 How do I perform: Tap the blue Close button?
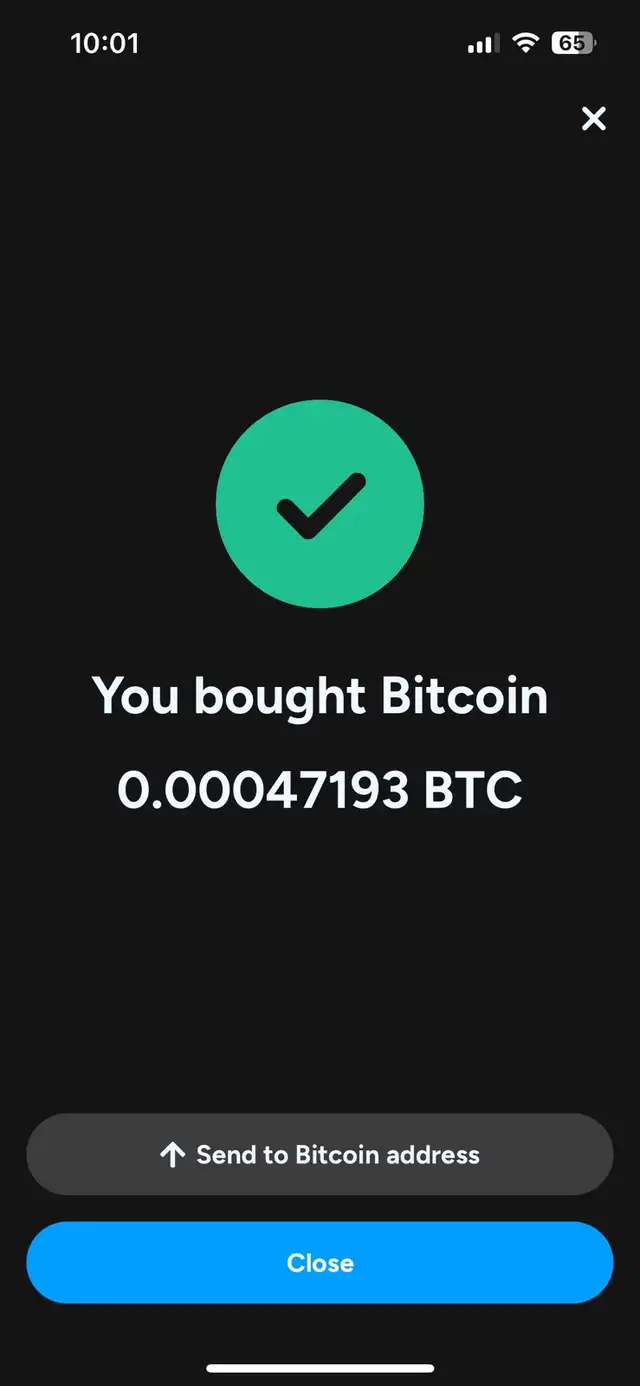coord(320,1263)
